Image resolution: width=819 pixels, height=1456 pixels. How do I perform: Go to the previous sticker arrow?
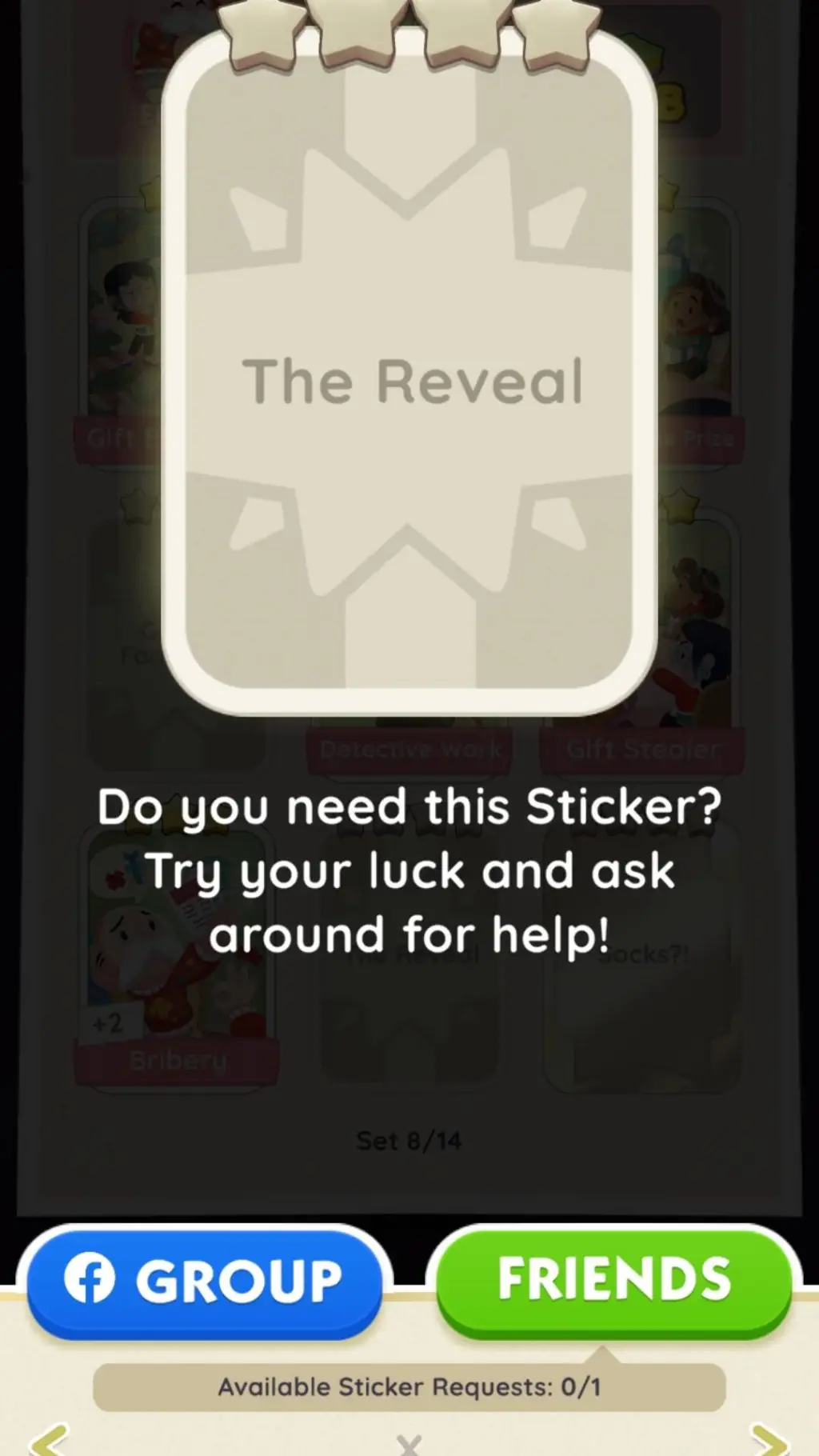pyautogui.click(x=50, y=1440)
